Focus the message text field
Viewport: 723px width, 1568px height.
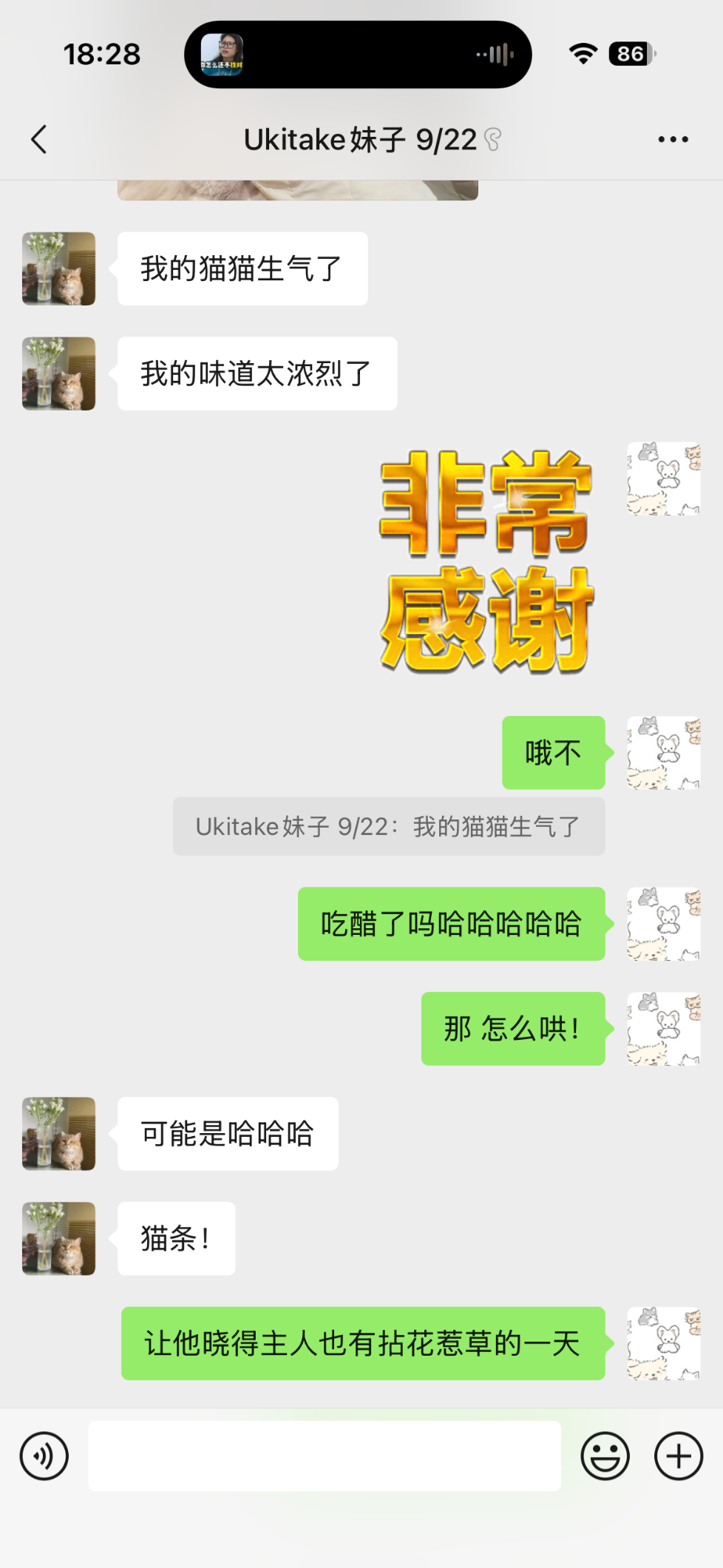point(324,1456)
